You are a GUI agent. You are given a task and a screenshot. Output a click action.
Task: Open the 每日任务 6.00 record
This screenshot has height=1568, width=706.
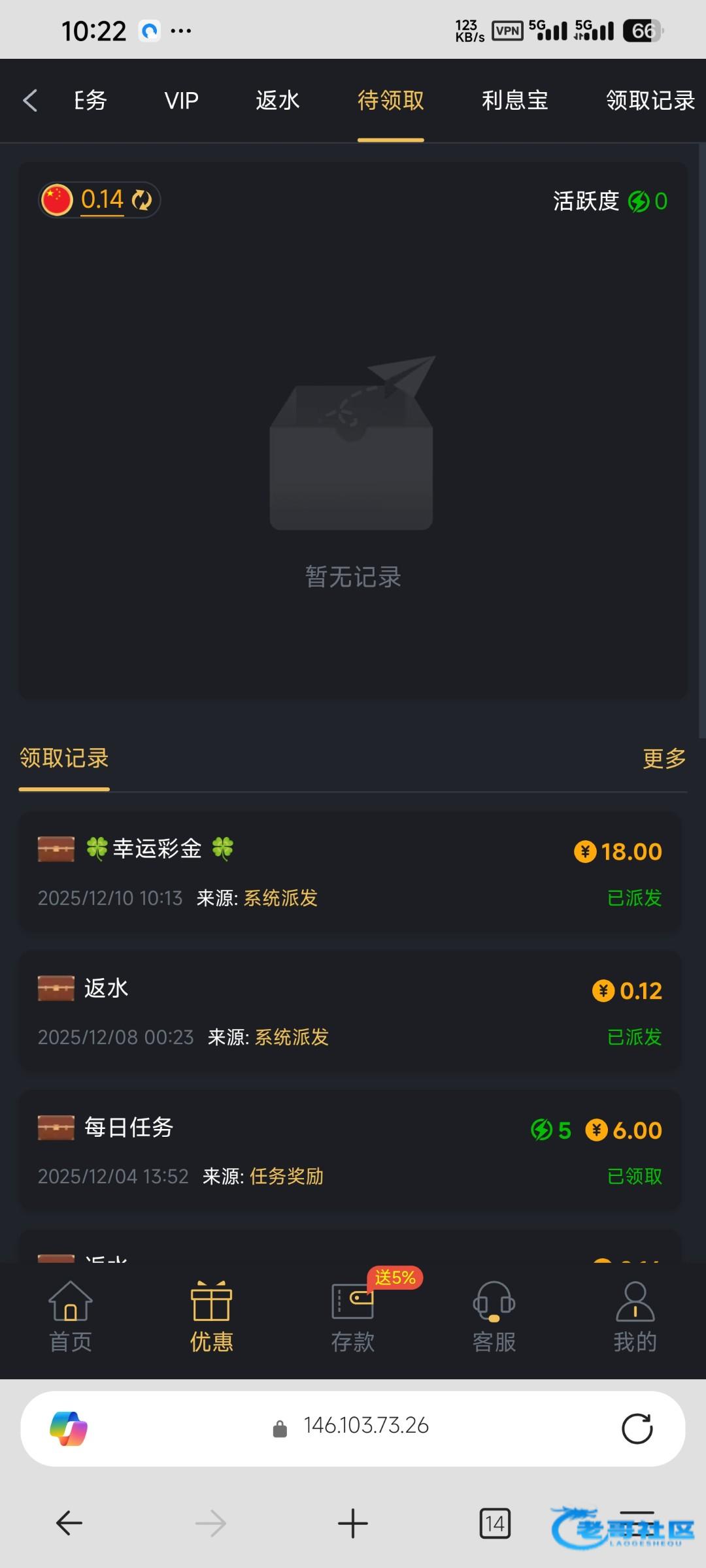pos(350,1151)
